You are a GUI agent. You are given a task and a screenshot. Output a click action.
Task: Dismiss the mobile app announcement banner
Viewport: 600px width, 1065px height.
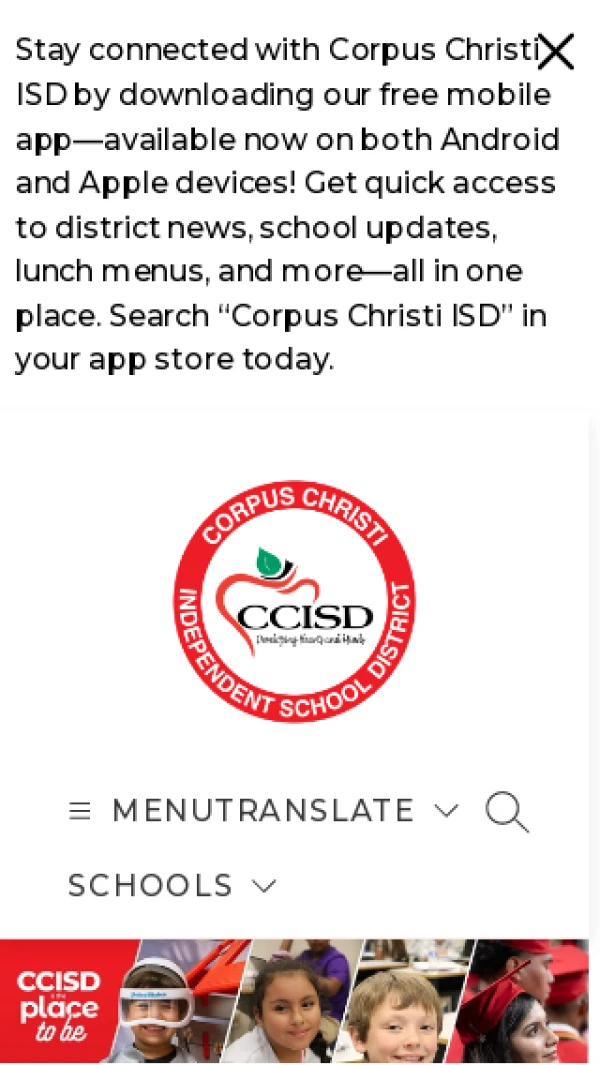point(555,51)
